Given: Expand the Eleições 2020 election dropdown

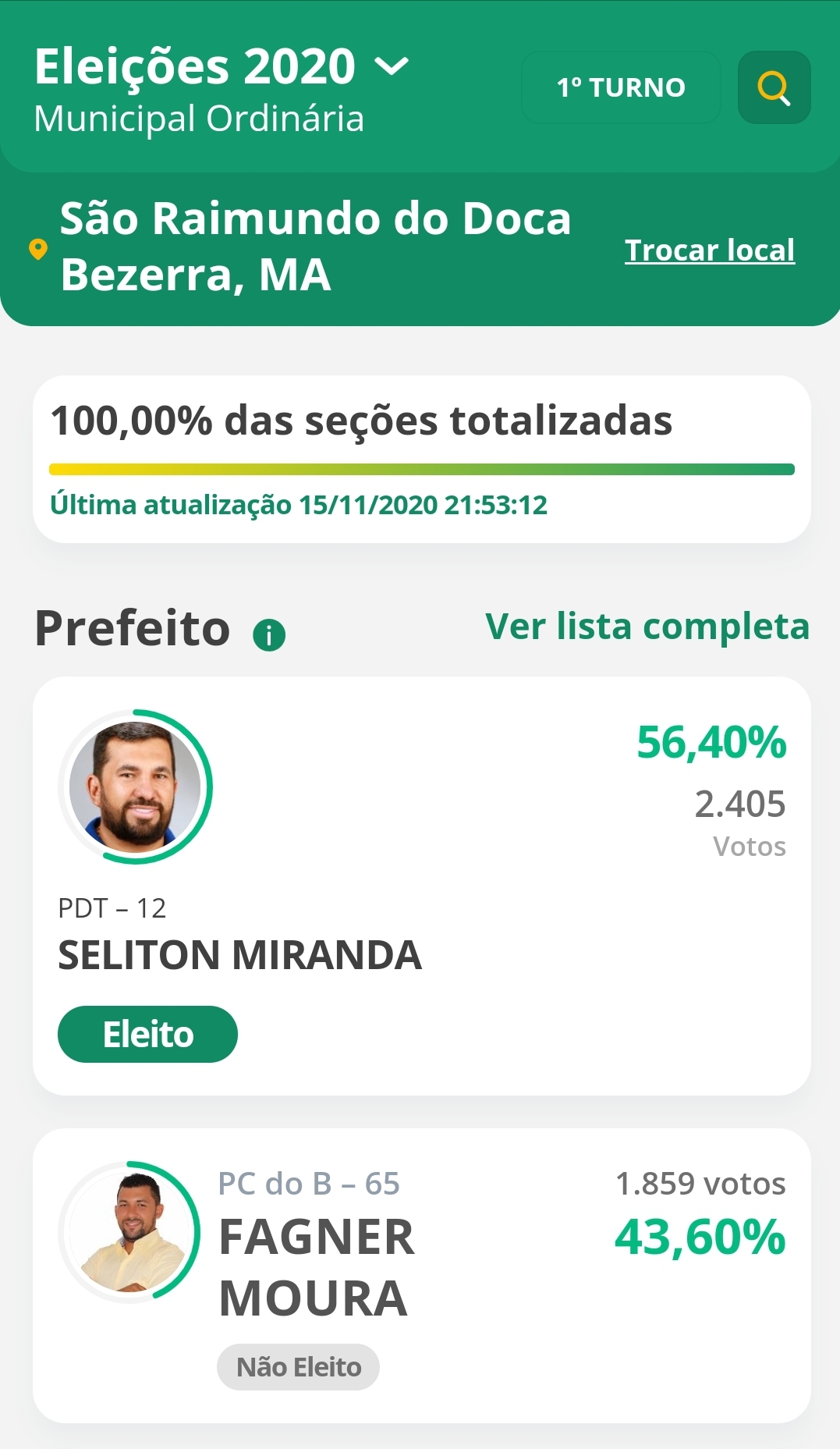Looking at the screenshot, I should click(x=392, y=67).
